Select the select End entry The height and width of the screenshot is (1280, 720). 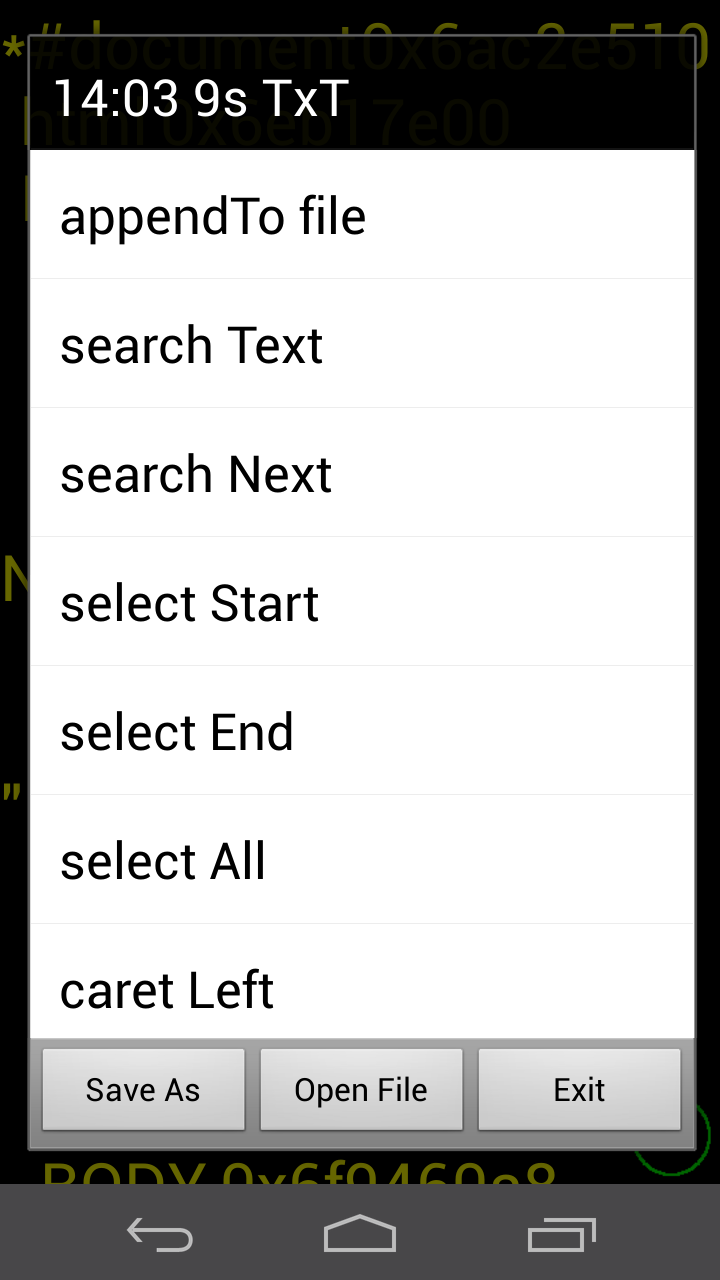click(x=176, y=731)
